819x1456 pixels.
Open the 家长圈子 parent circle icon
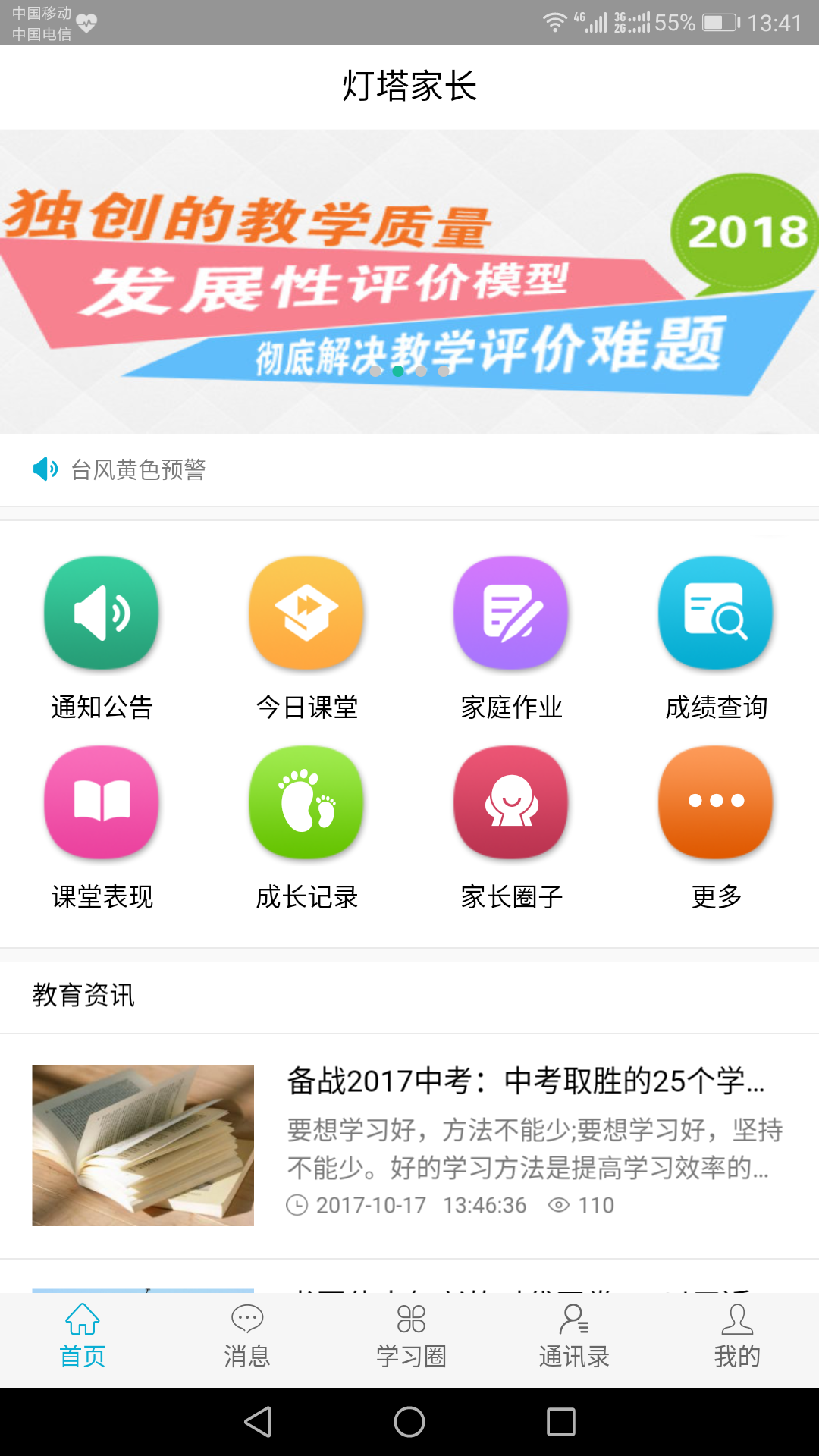[510, 802]
